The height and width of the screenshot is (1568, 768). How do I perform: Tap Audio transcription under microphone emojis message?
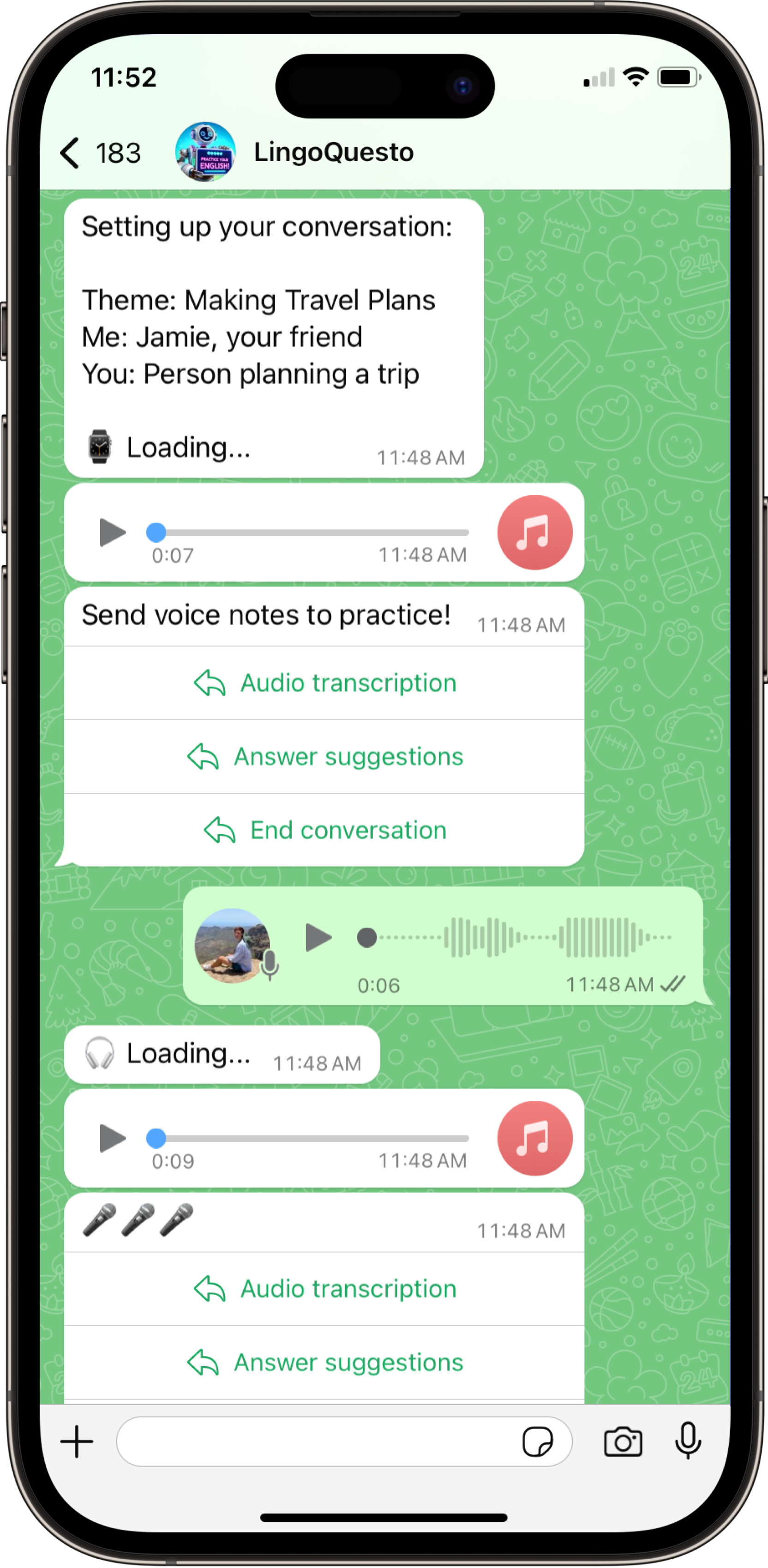click(x=324, y=1289)
